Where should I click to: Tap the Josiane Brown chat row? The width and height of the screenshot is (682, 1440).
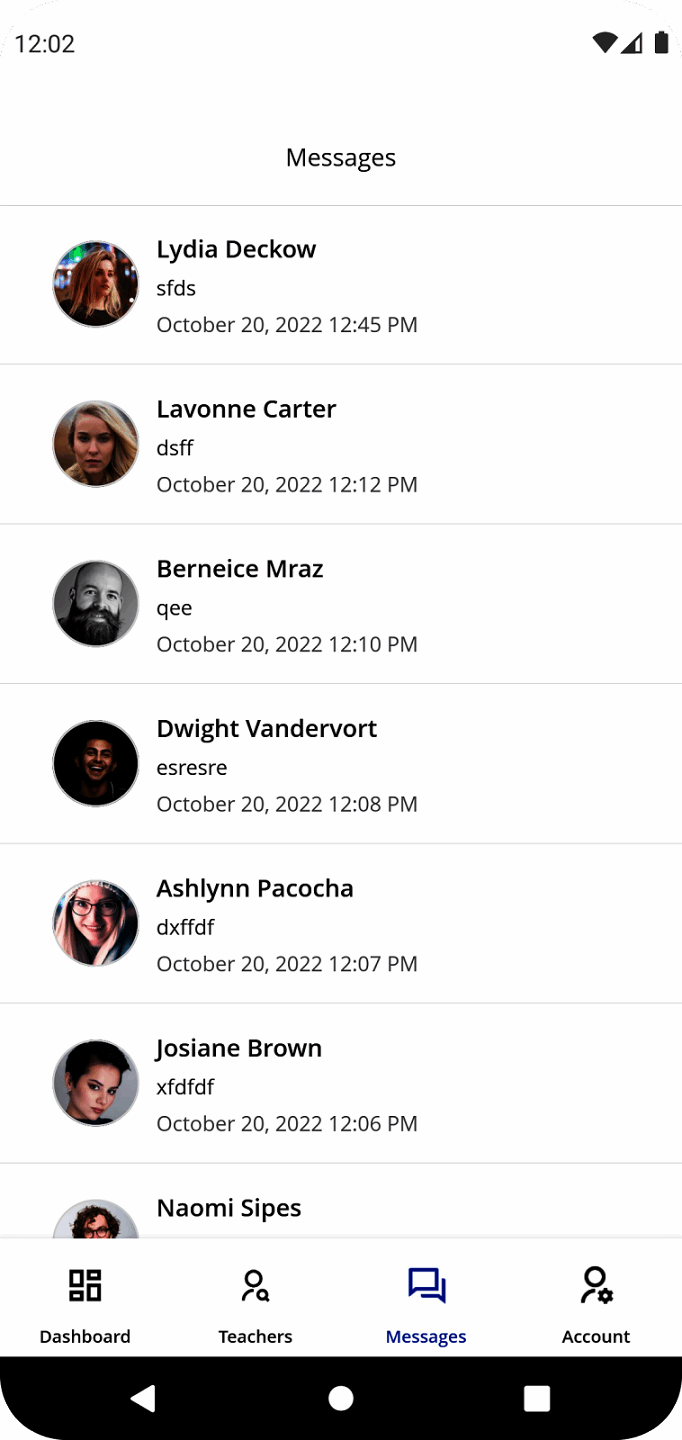(x=340, y=1085)
